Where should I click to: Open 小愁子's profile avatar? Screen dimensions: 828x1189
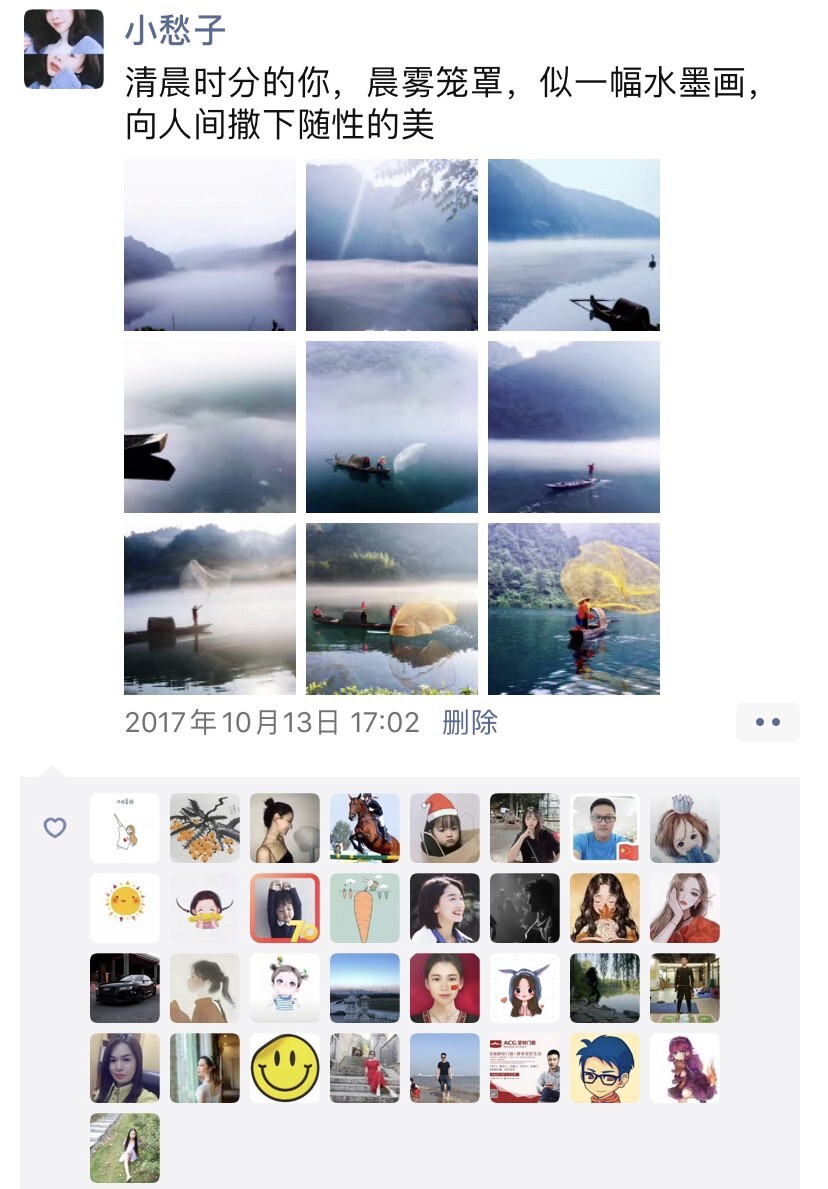(x=64, y=50)
